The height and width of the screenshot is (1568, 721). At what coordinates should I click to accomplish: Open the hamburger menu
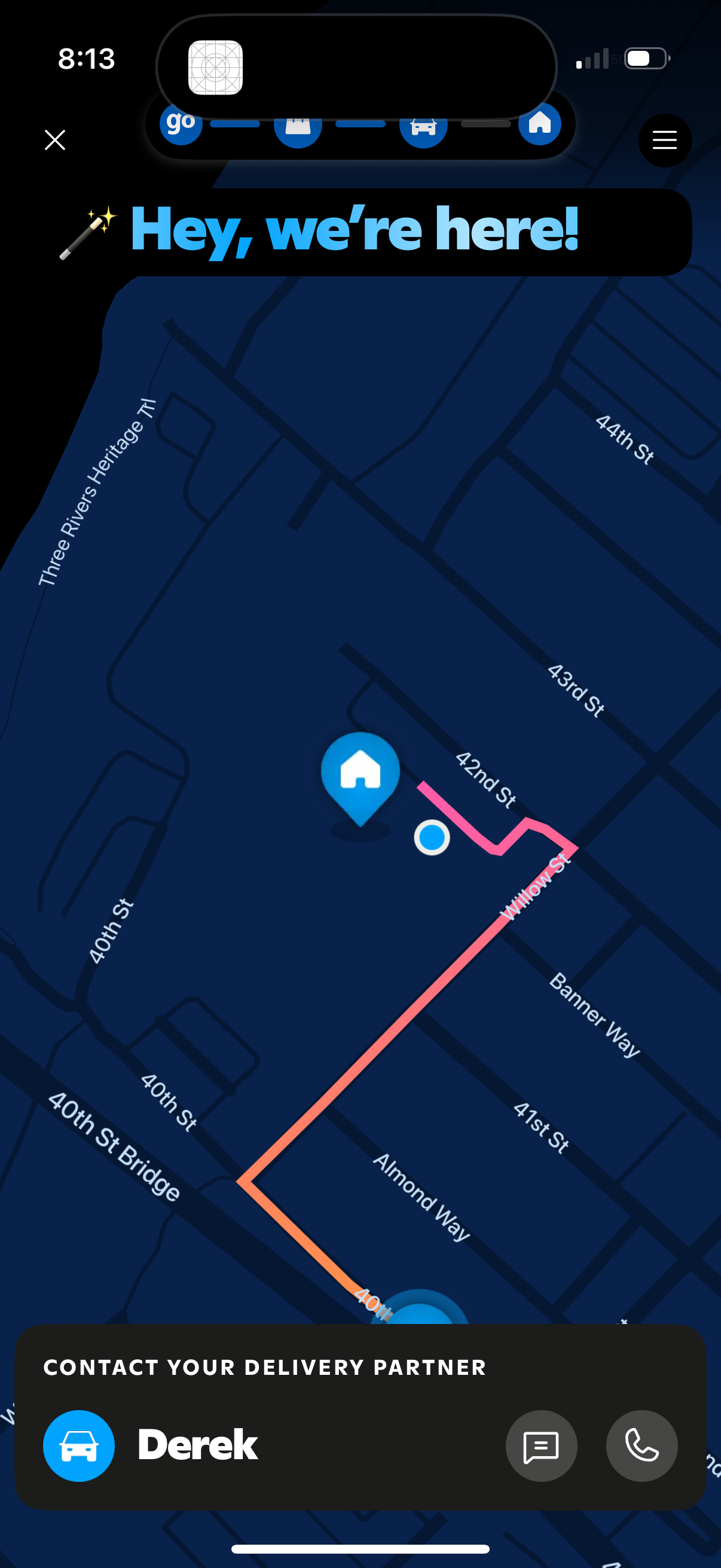pos(664,140)
